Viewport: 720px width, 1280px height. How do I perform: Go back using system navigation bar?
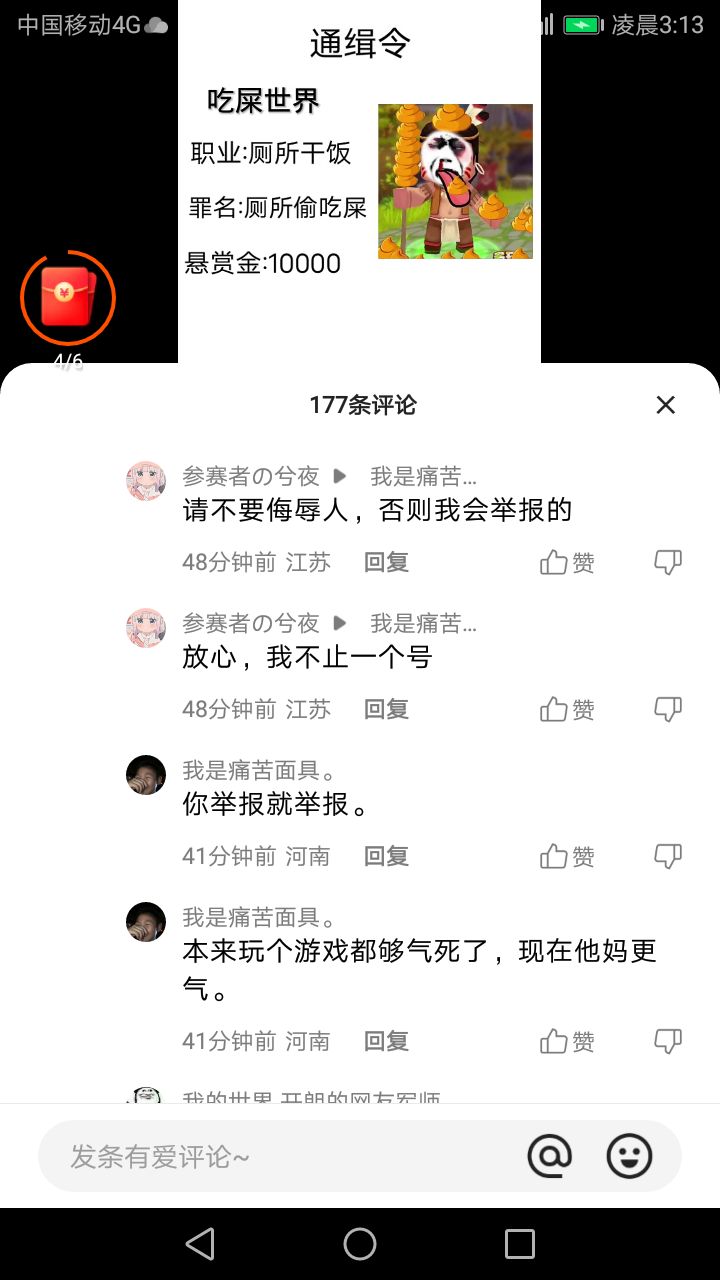coord(200,1244)
